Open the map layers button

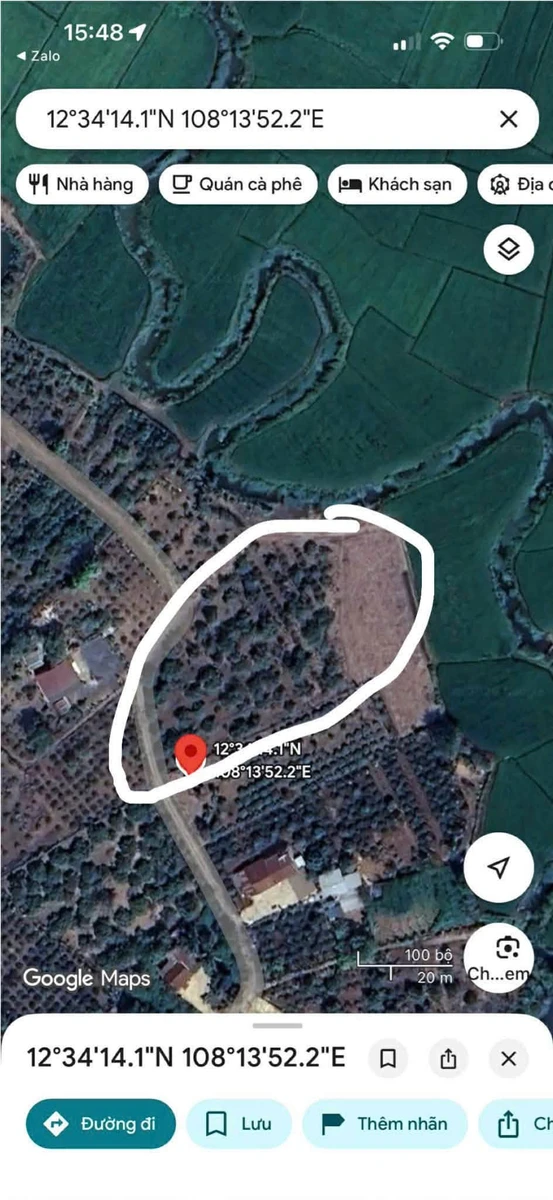pyautogui.click(x=509, y=250)
